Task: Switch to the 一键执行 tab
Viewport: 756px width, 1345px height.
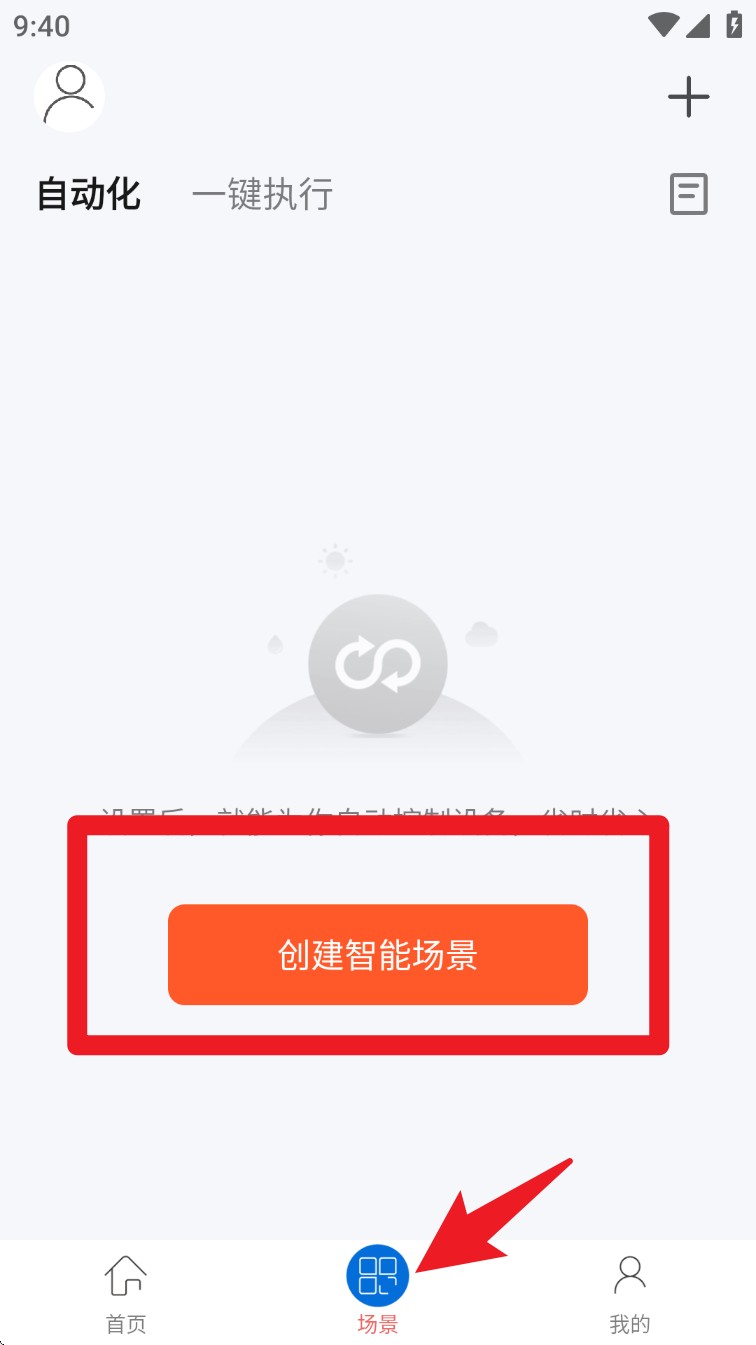Action: click(262, 194)
